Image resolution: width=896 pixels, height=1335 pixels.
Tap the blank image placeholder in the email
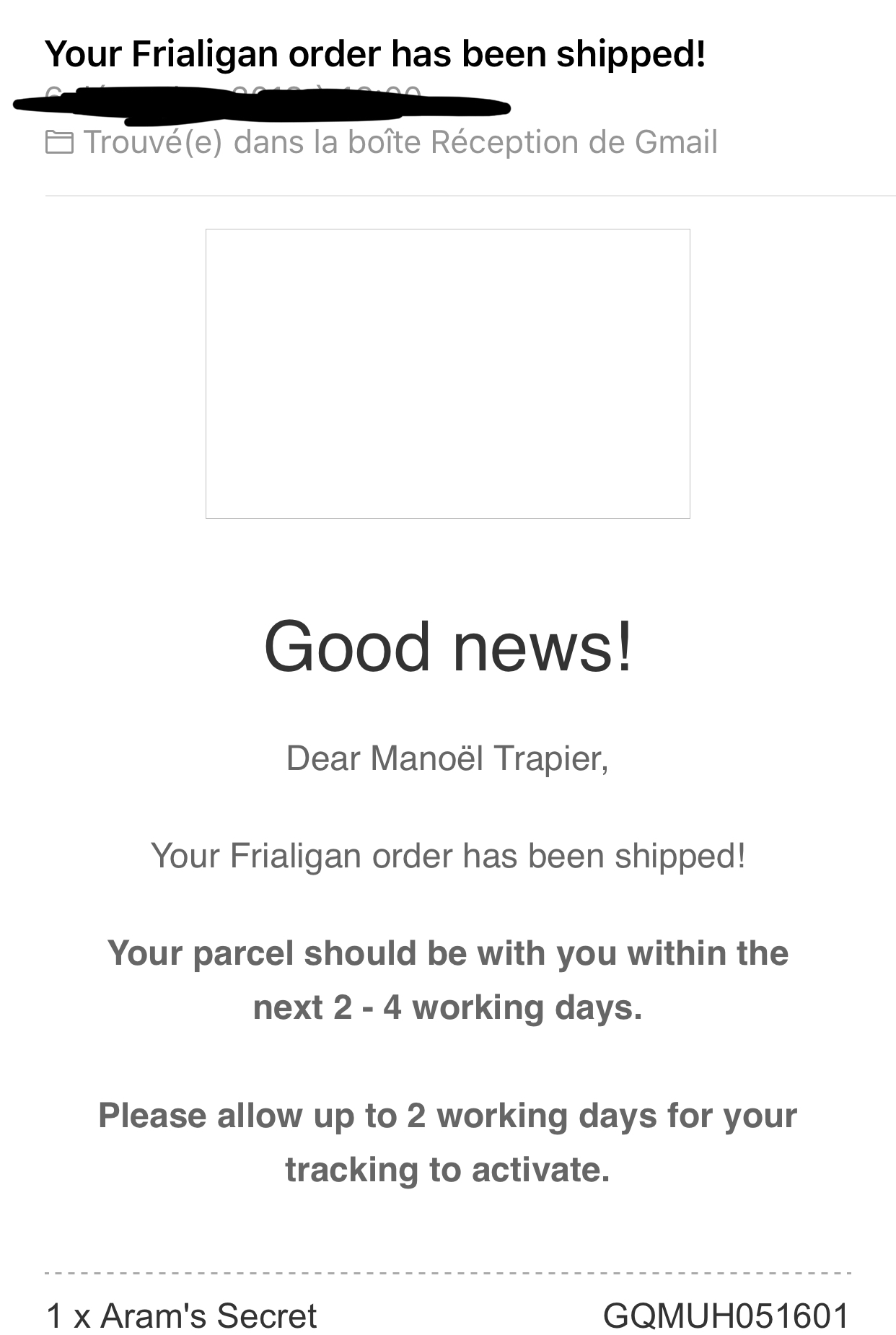coord(447,373)
